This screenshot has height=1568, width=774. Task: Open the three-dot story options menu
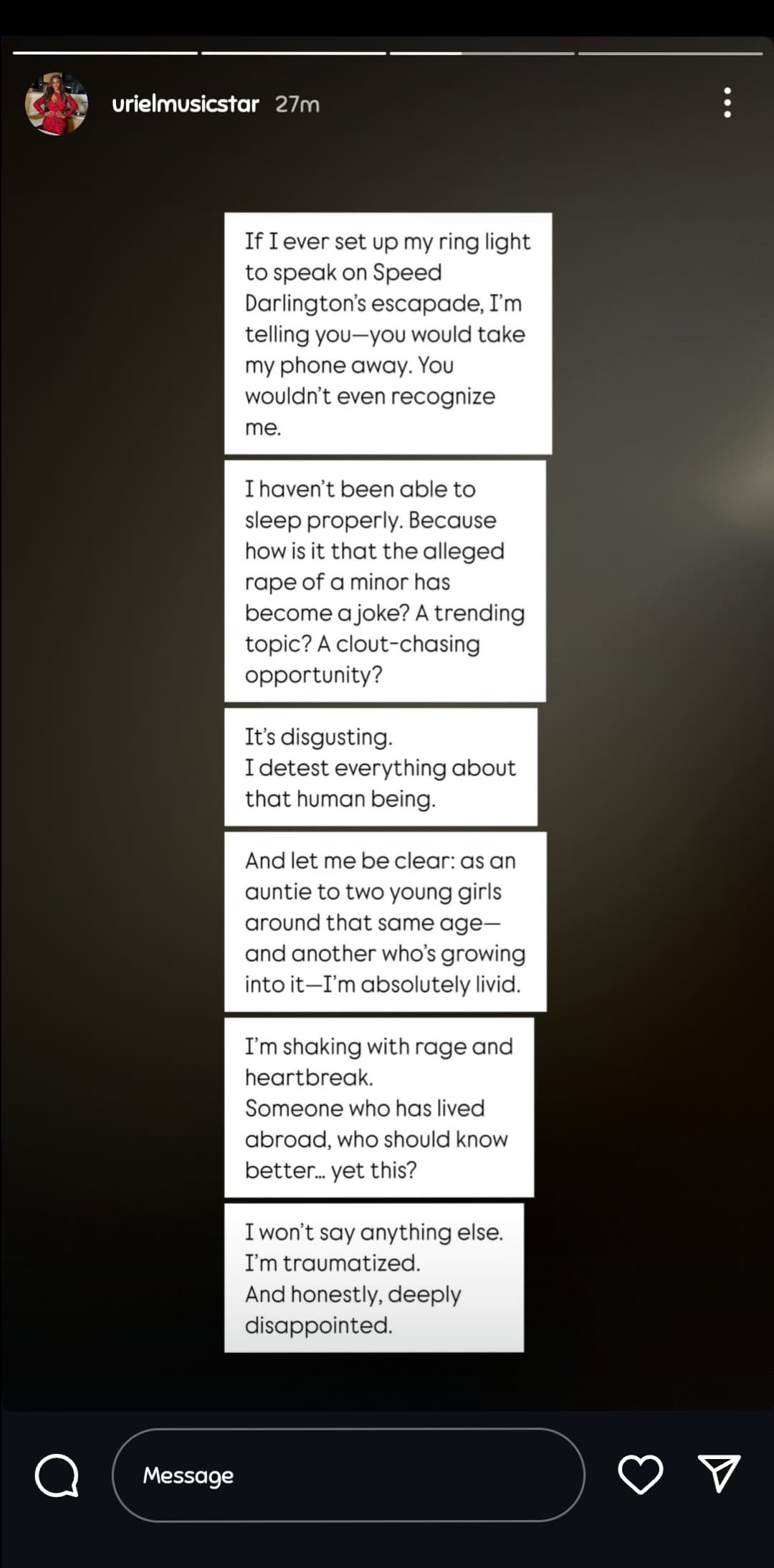coord(727,103)
